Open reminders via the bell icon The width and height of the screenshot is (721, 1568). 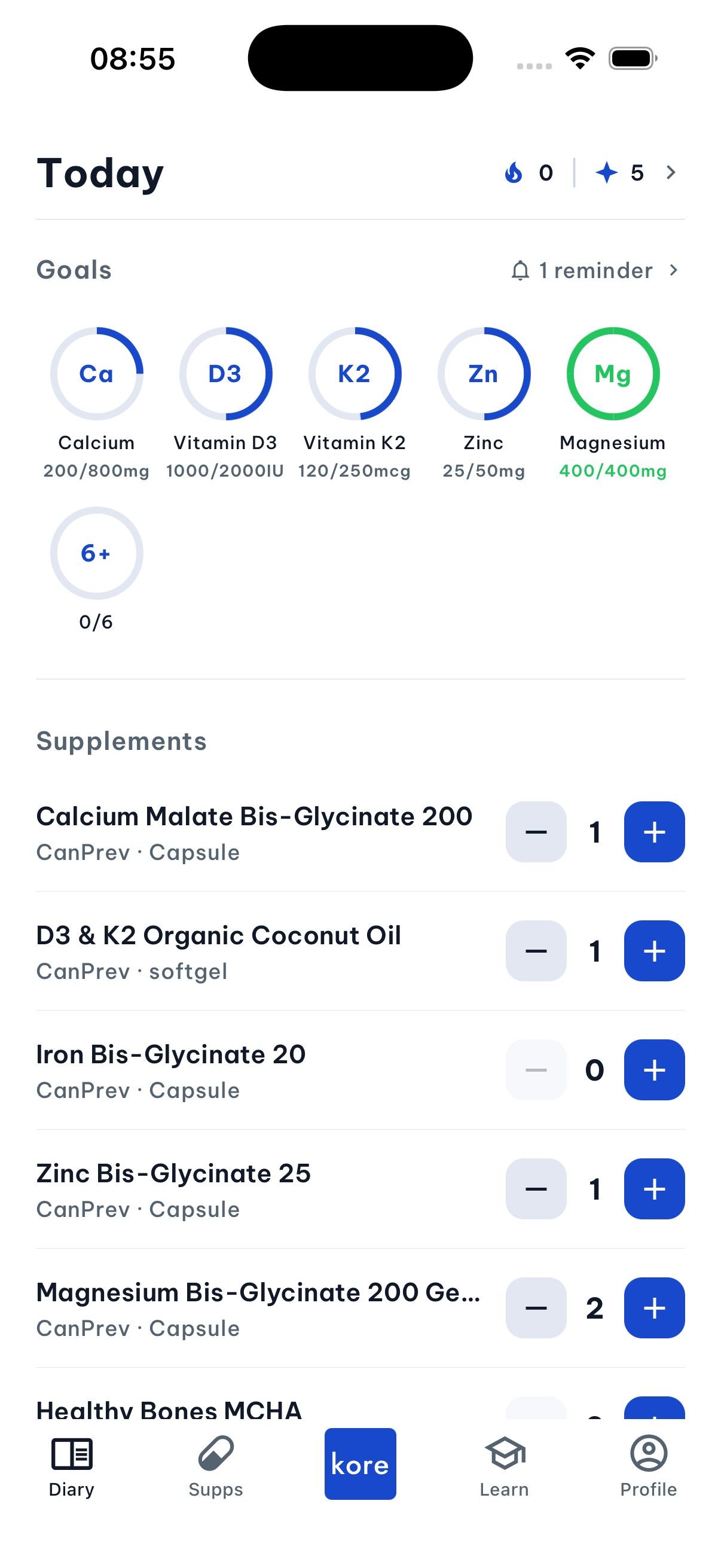521,270
